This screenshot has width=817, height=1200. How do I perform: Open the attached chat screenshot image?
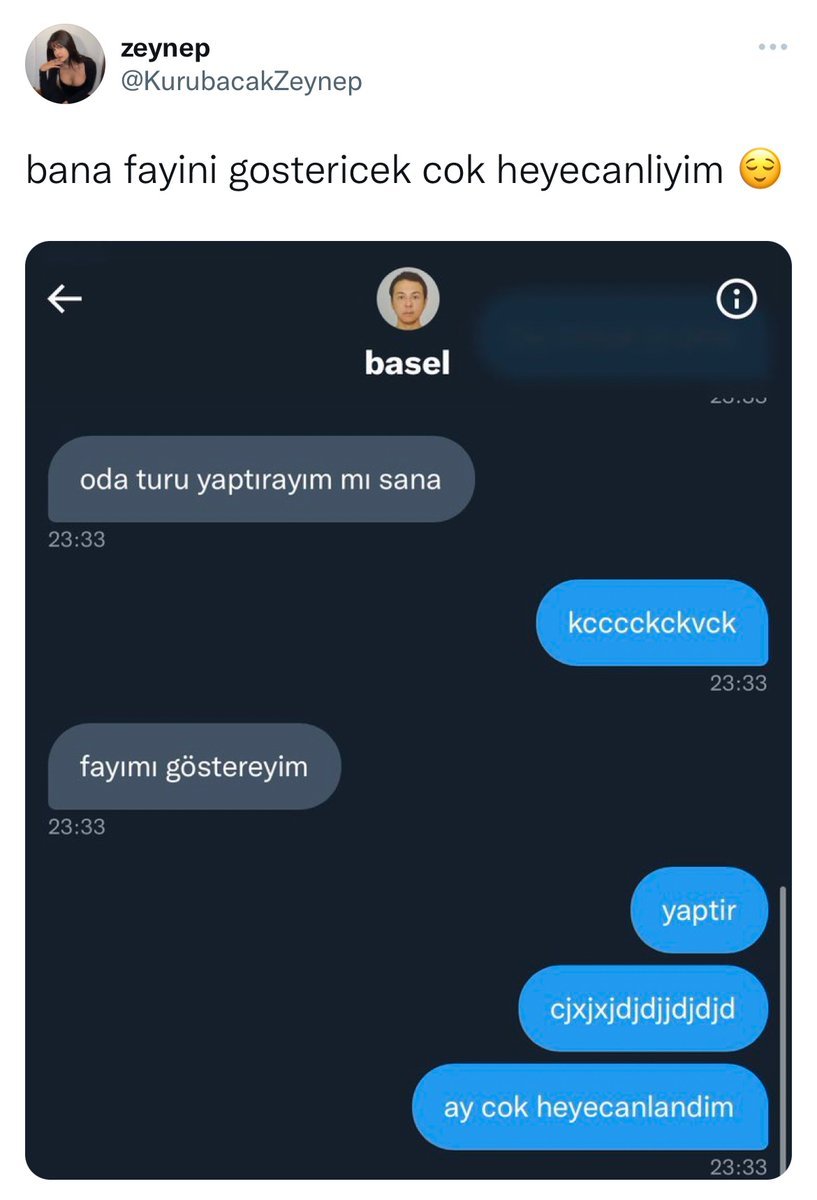click(408, 710)
